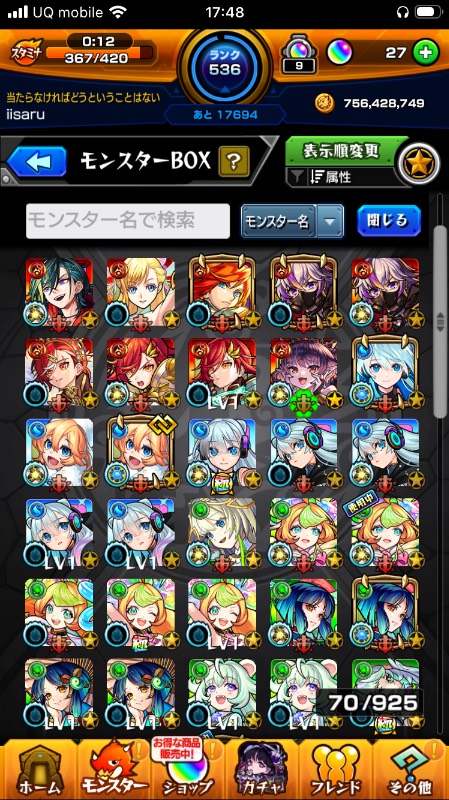Open the Monster BOX help question mark
This screenshot has height=800, width=449.
(x=234, y=162)
